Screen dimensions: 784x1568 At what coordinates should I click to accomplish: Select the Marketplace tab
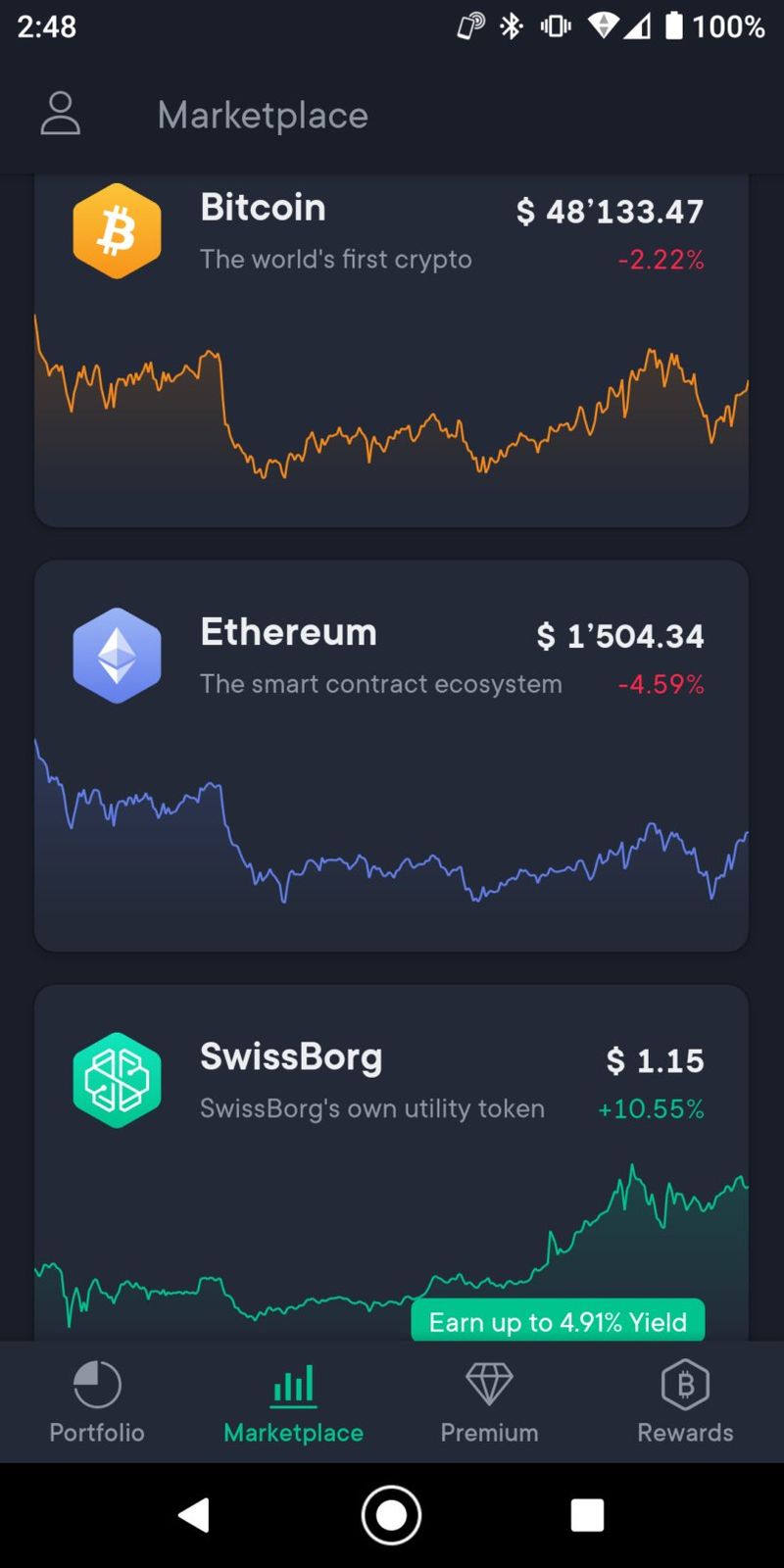(x=293, y=1403)
